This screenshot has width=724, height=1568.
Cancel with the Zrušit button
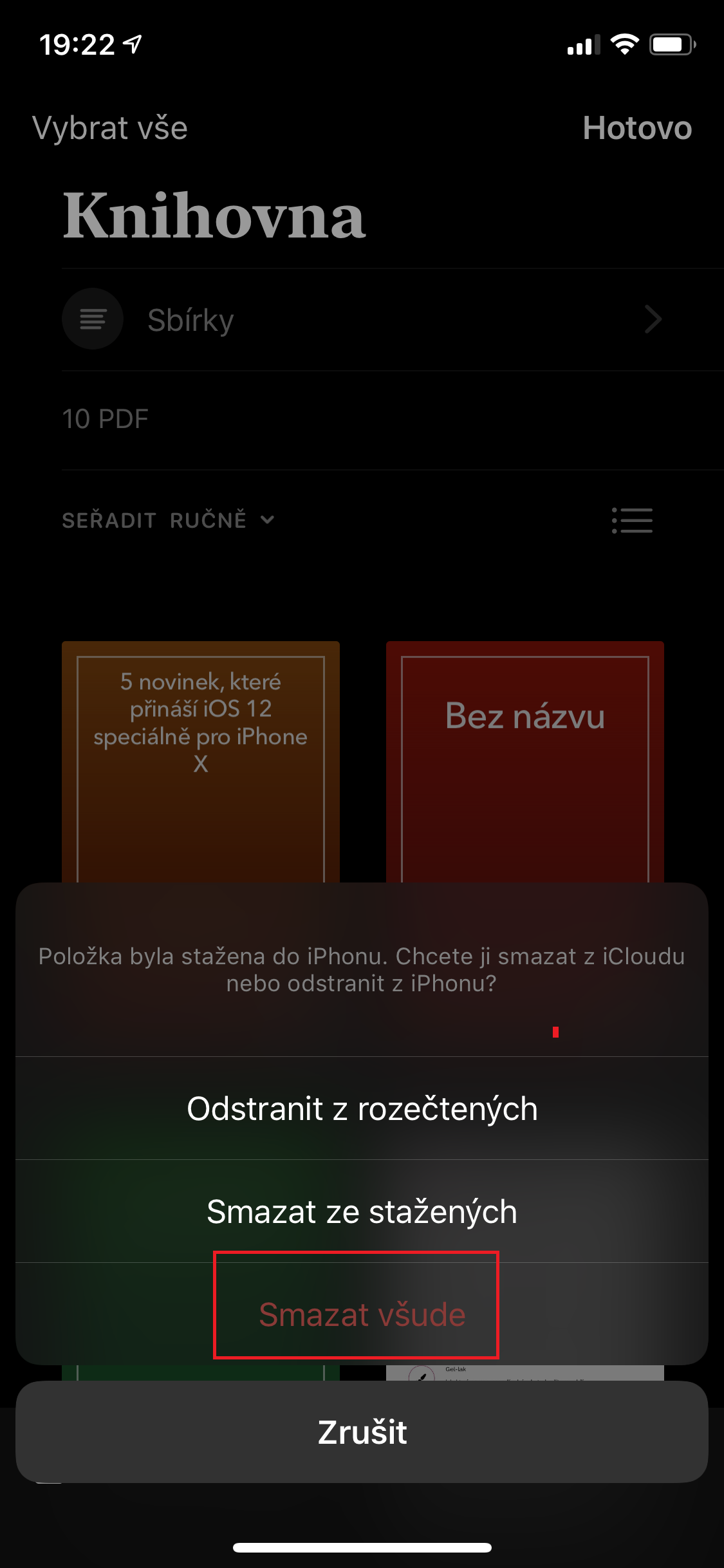(x=362, y=1432)
